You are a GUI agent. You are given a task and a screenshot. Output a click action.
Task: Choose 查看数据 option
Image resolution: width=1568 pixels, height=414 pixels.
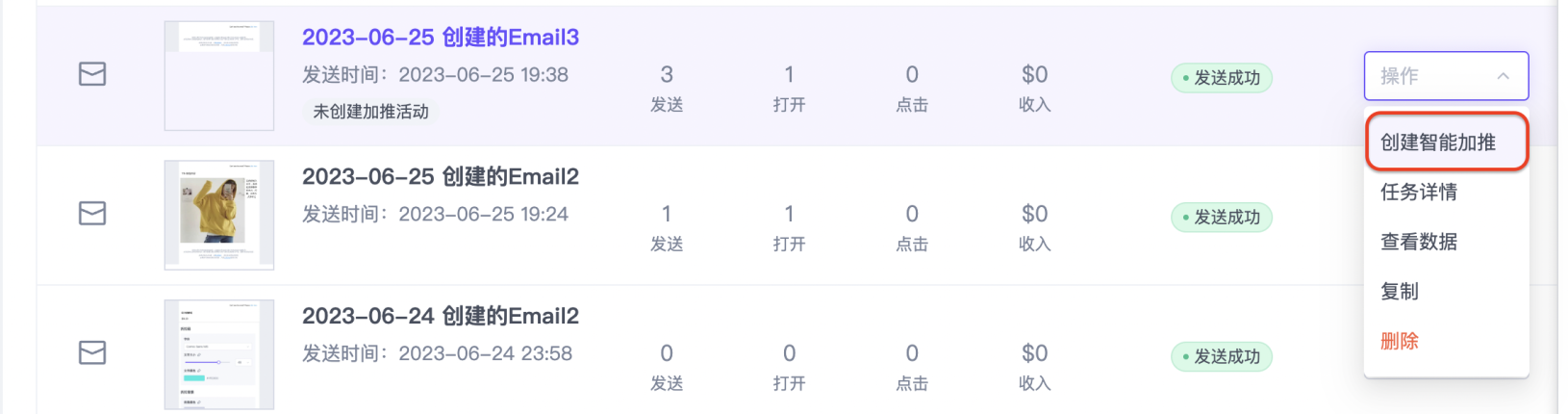coord(1419,242)
